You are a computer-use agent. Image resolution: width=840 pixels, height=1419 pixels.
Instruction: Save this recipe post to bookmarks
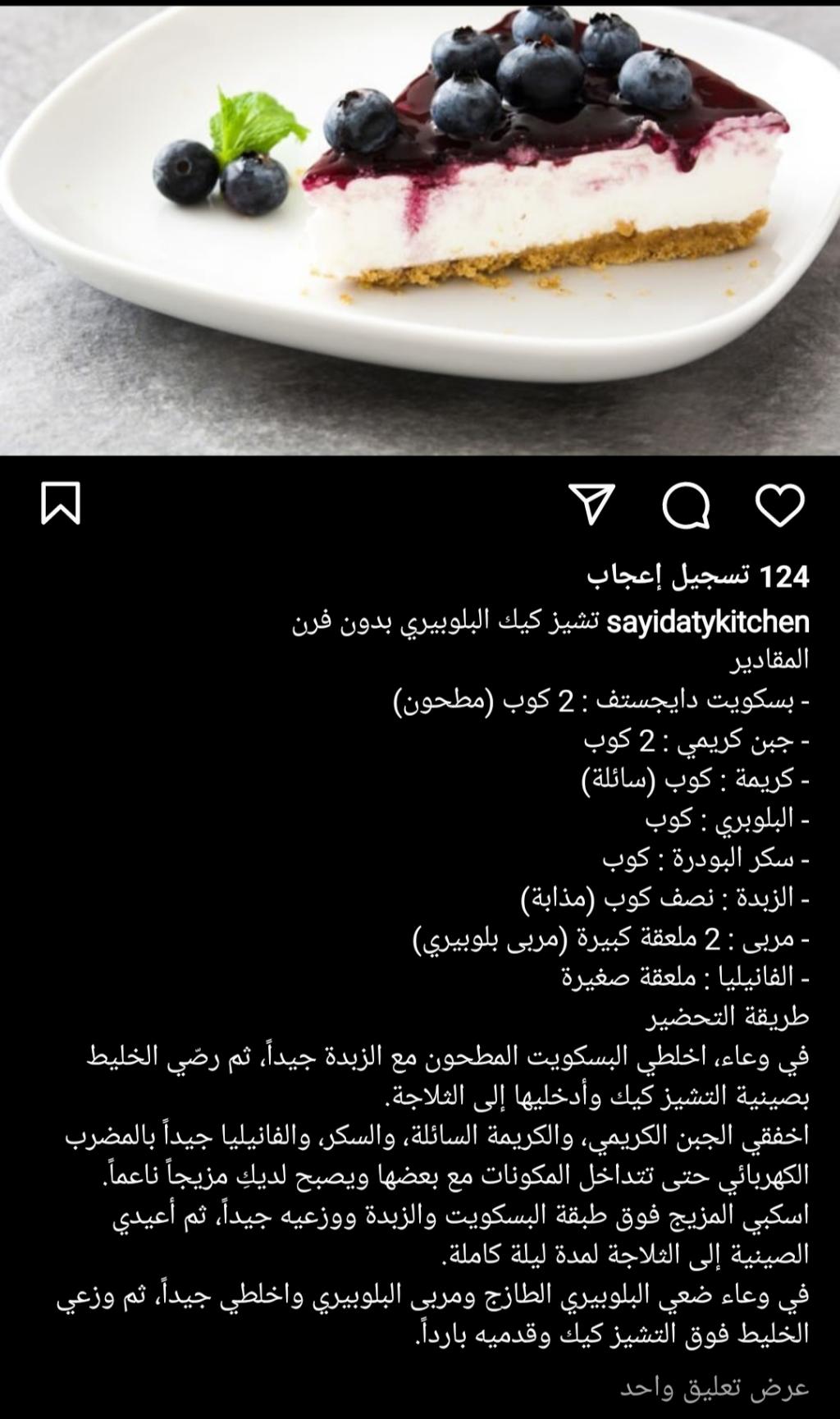(61, 503)
